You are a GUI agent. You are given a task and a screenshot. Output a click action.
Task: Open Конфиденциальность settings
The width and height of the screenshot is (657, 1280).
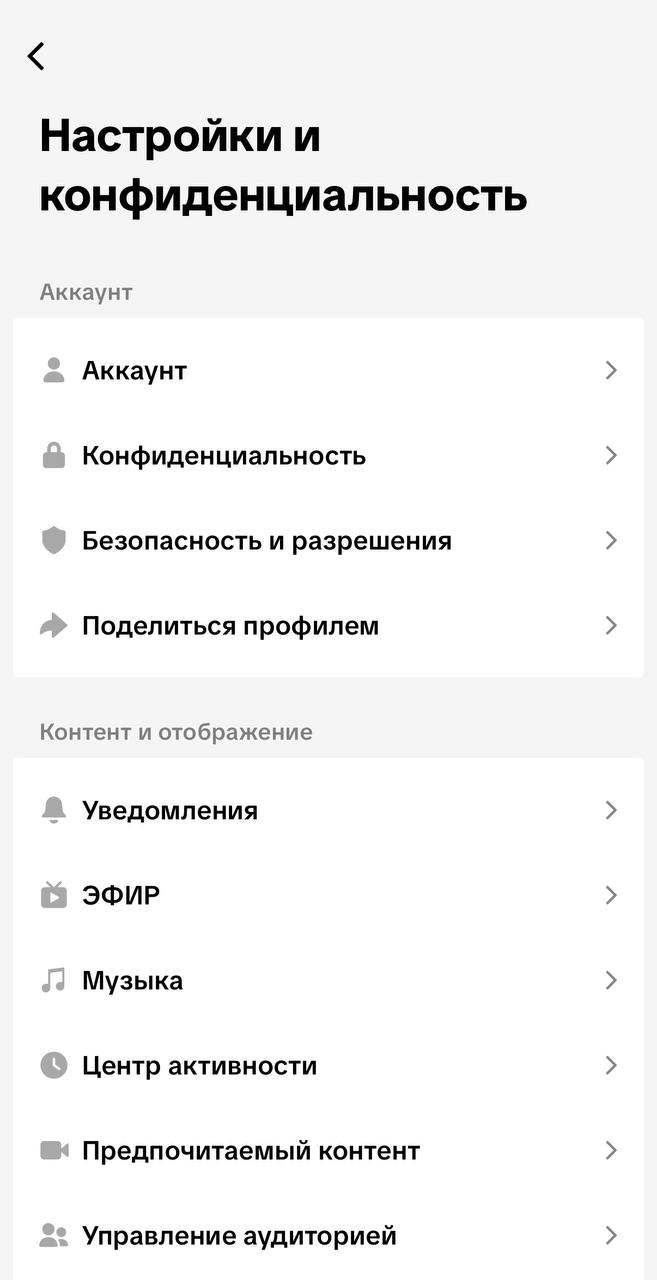click(328, 456)
